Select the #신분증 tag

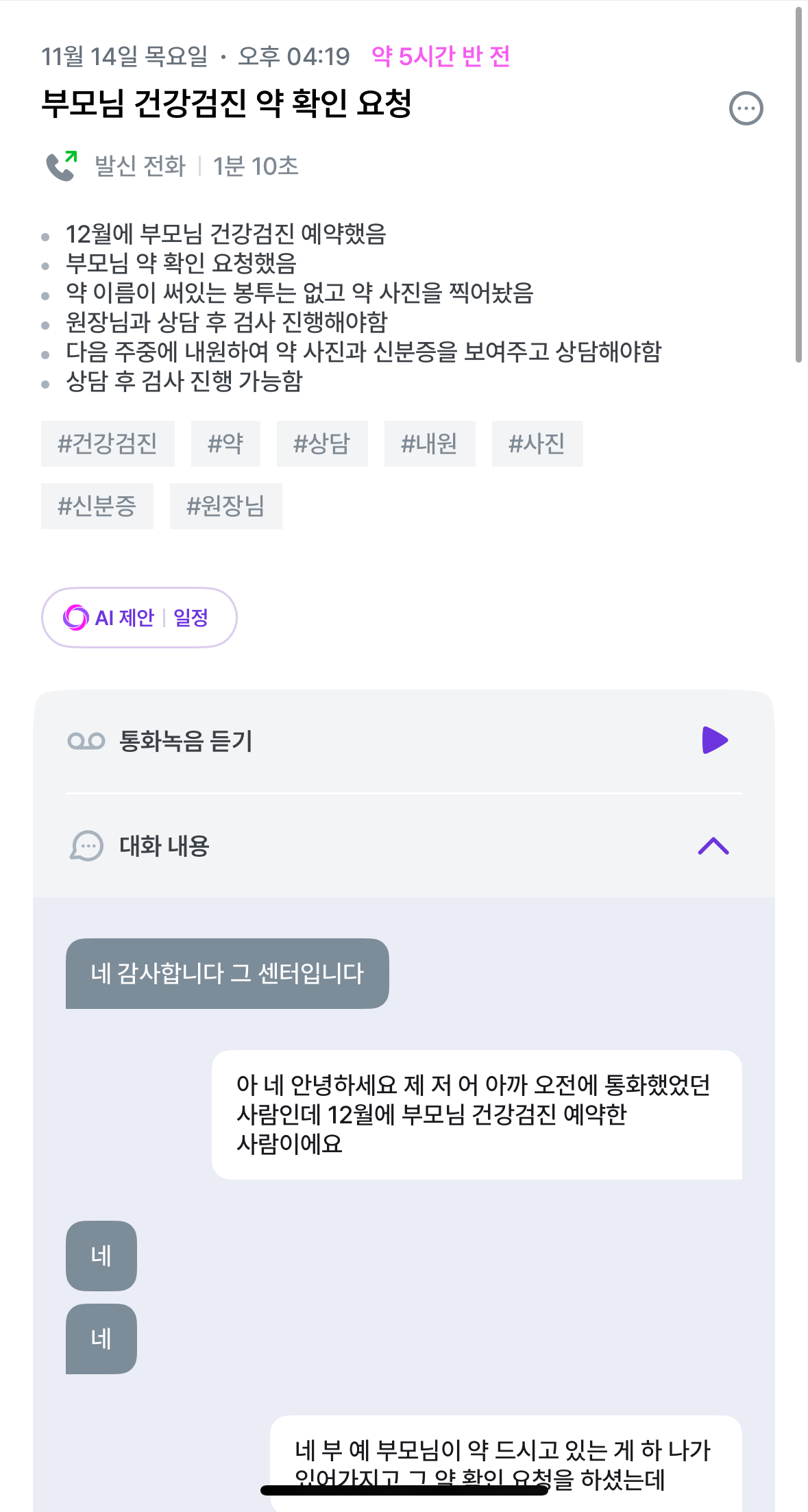97,506
